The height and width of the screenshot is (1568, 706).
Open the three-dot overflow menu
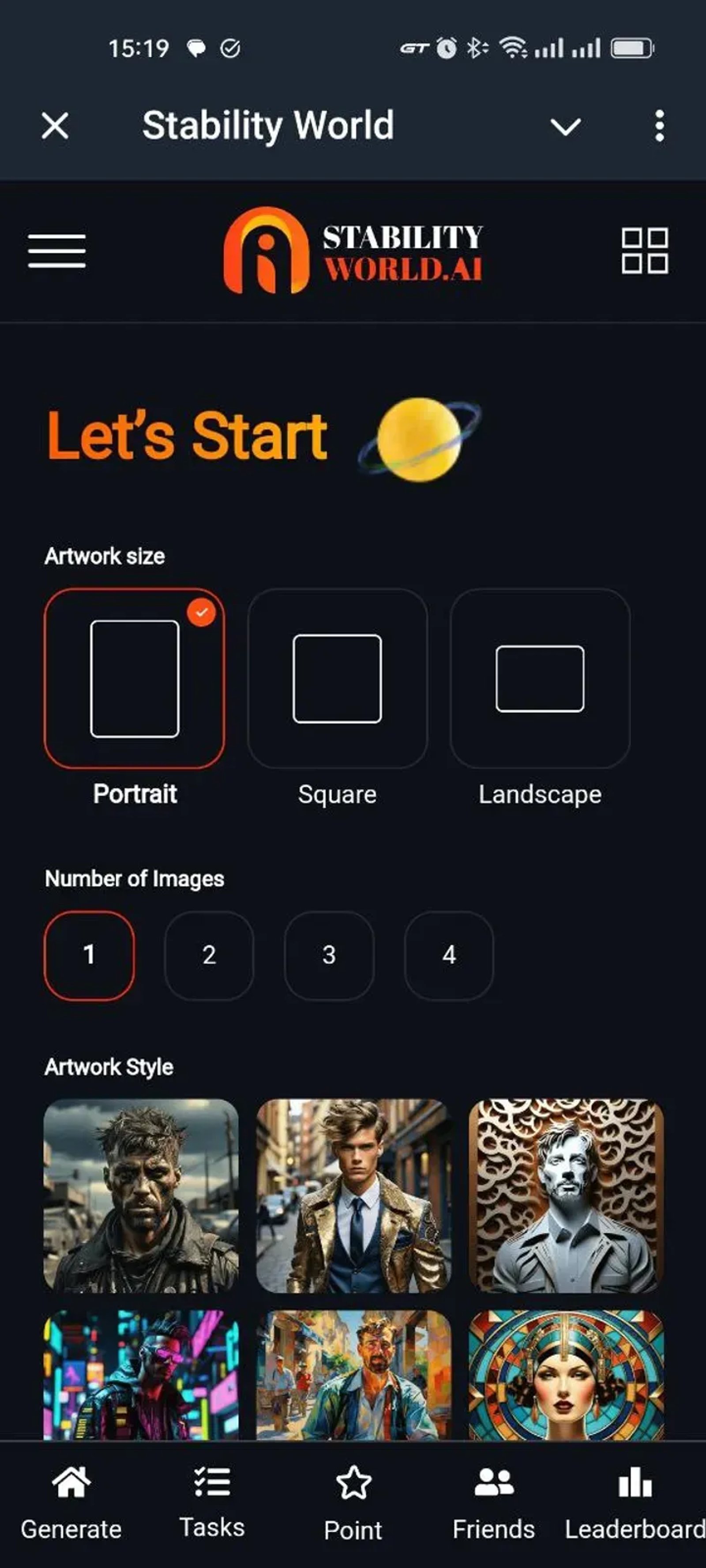(x=659, y=126)
